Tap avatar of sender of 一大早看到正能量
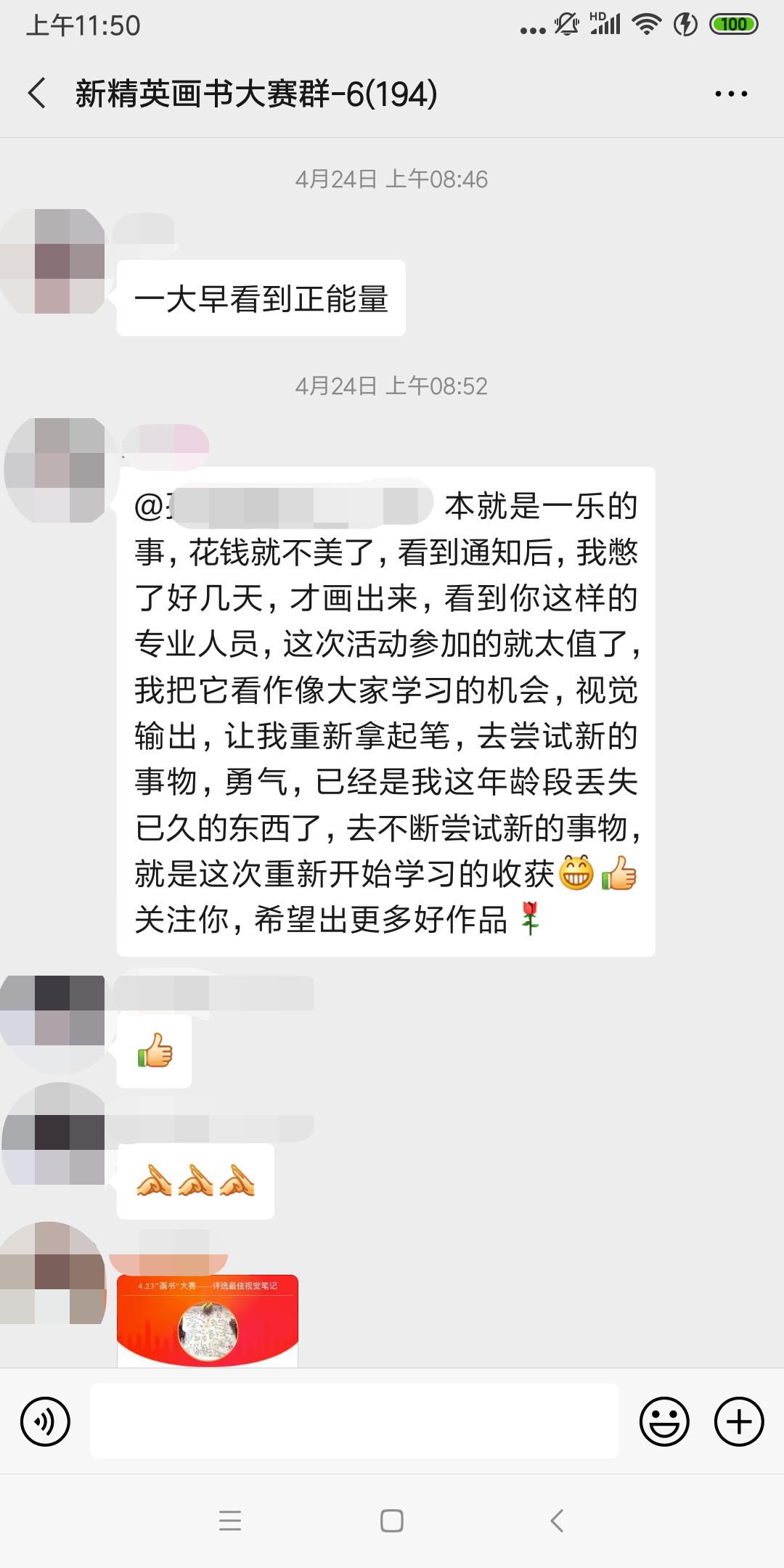This screenshot has height=1568, width=784. pyautogui.click(x=54, y=261)
